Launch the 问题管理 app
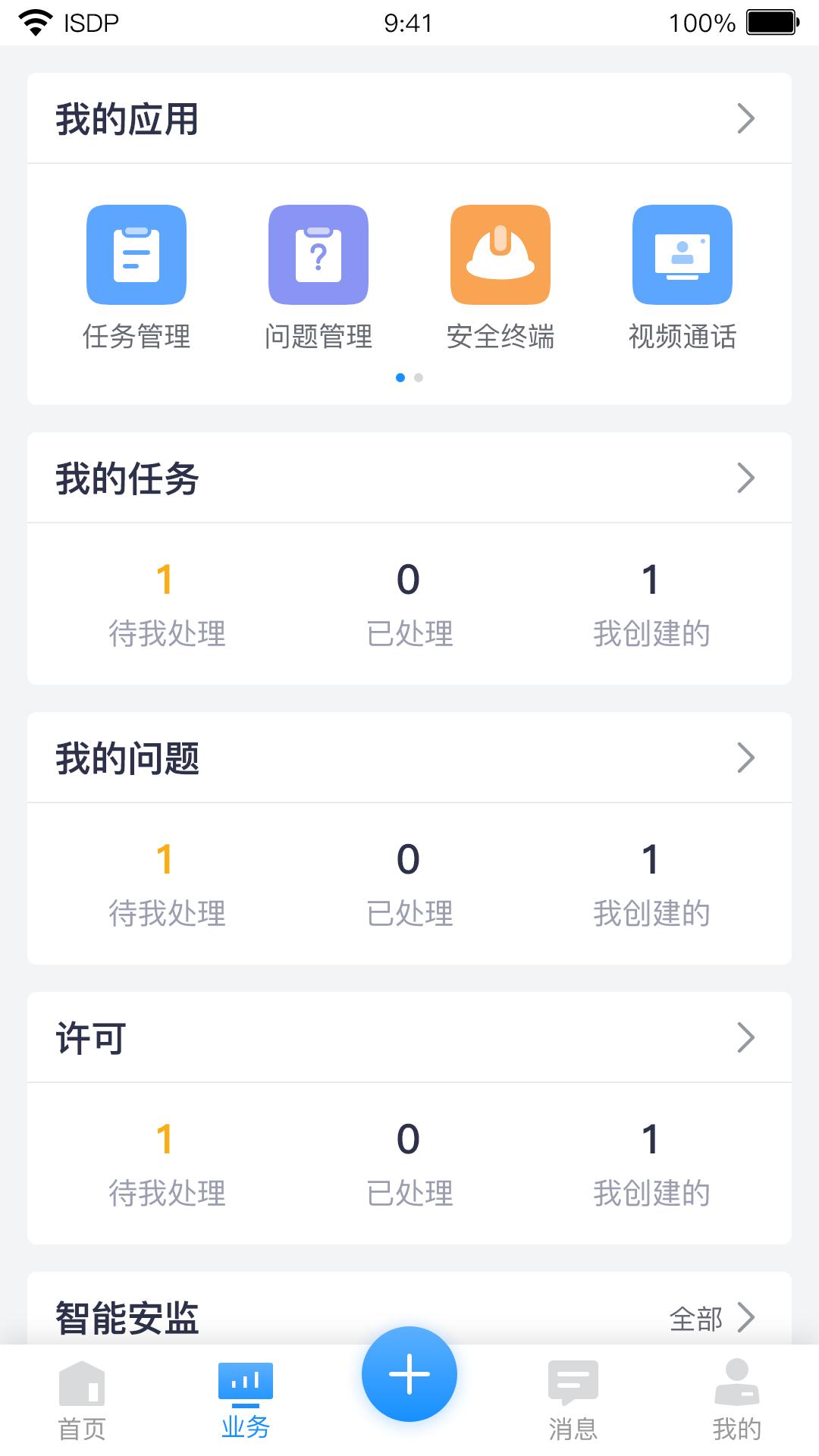819x1456 pixels. pos(318,255)
